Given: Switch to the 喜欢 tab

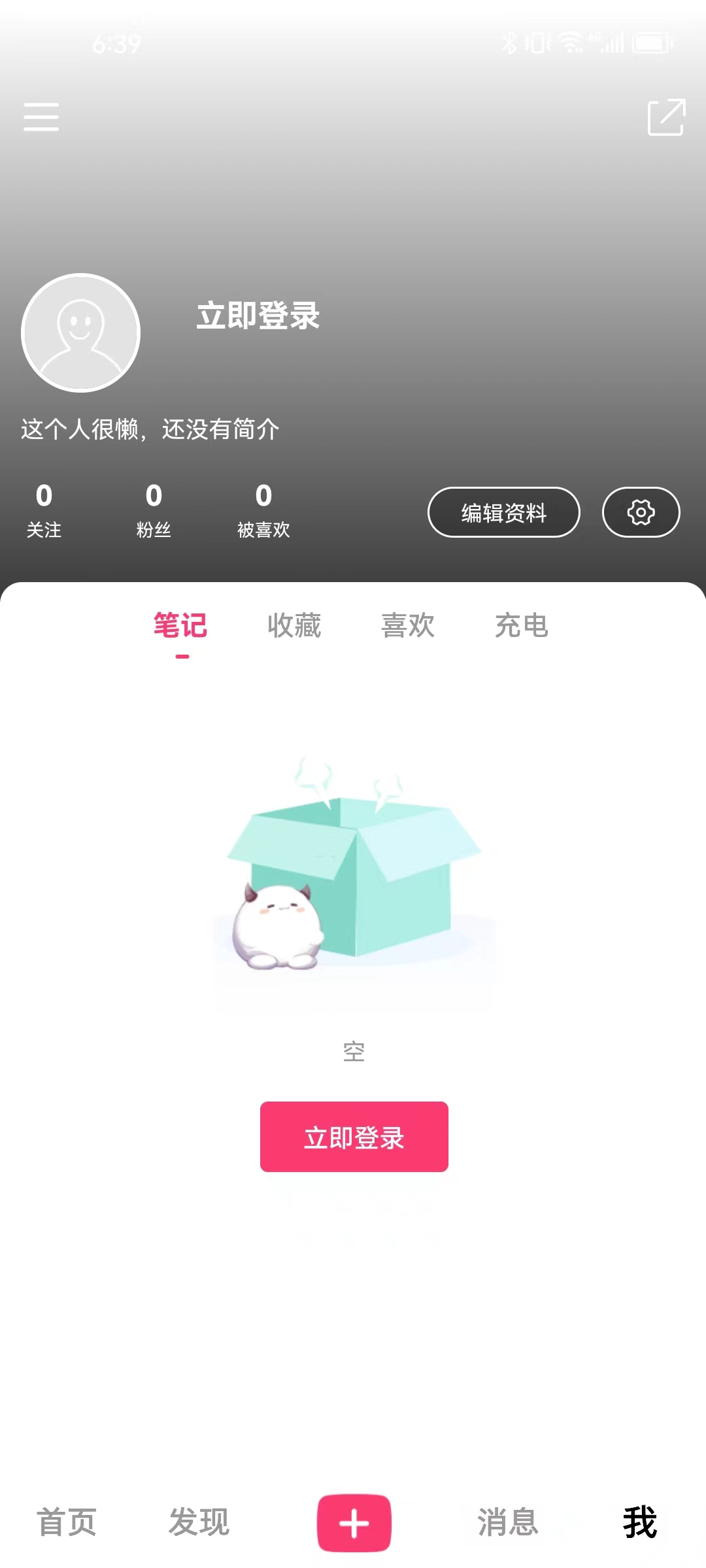Looking at the screenshot, I should 408,626.
